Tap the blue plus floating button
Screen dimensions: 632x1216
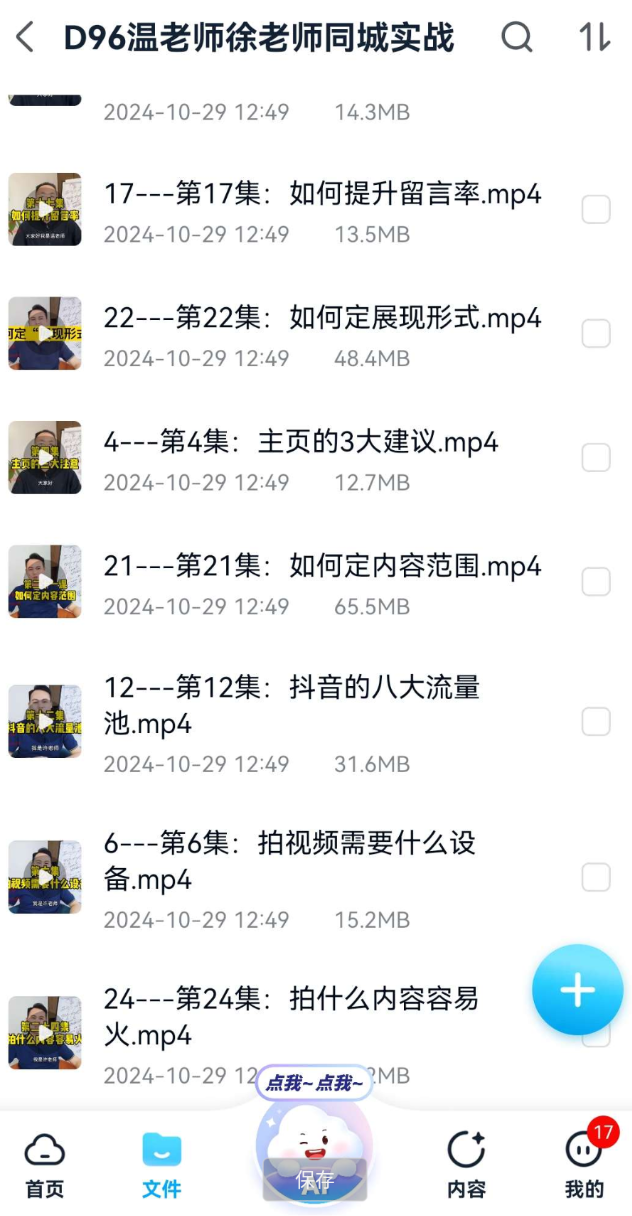[577, 990]
